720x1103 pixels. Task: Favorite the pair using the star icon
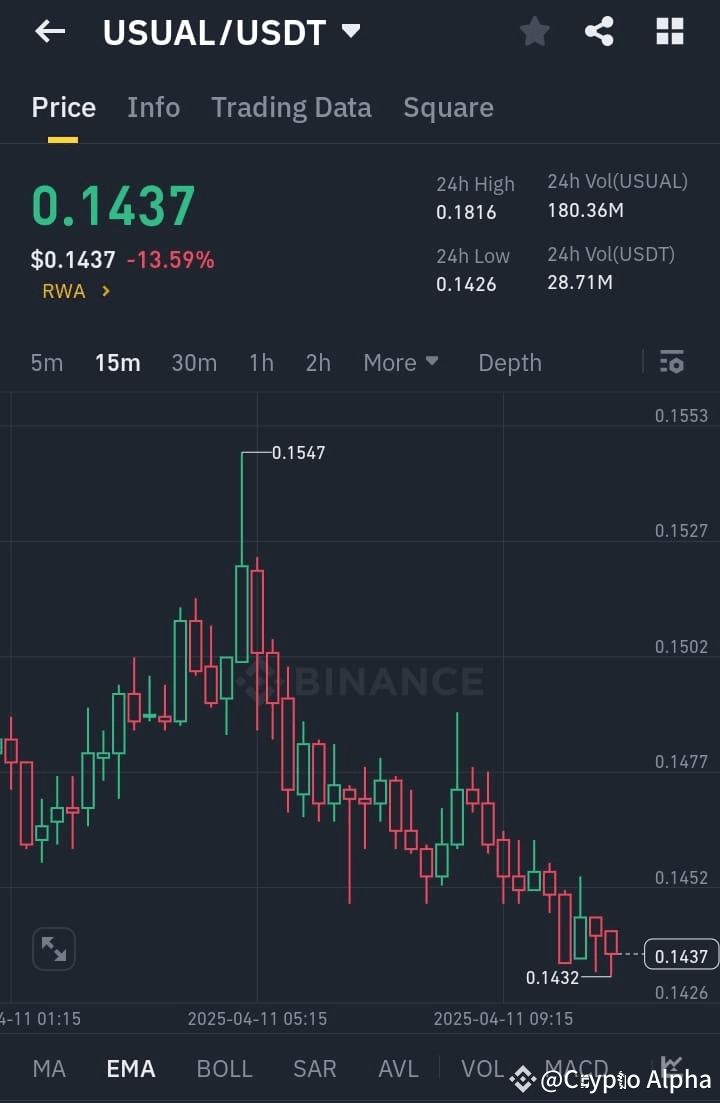point(534,31)
